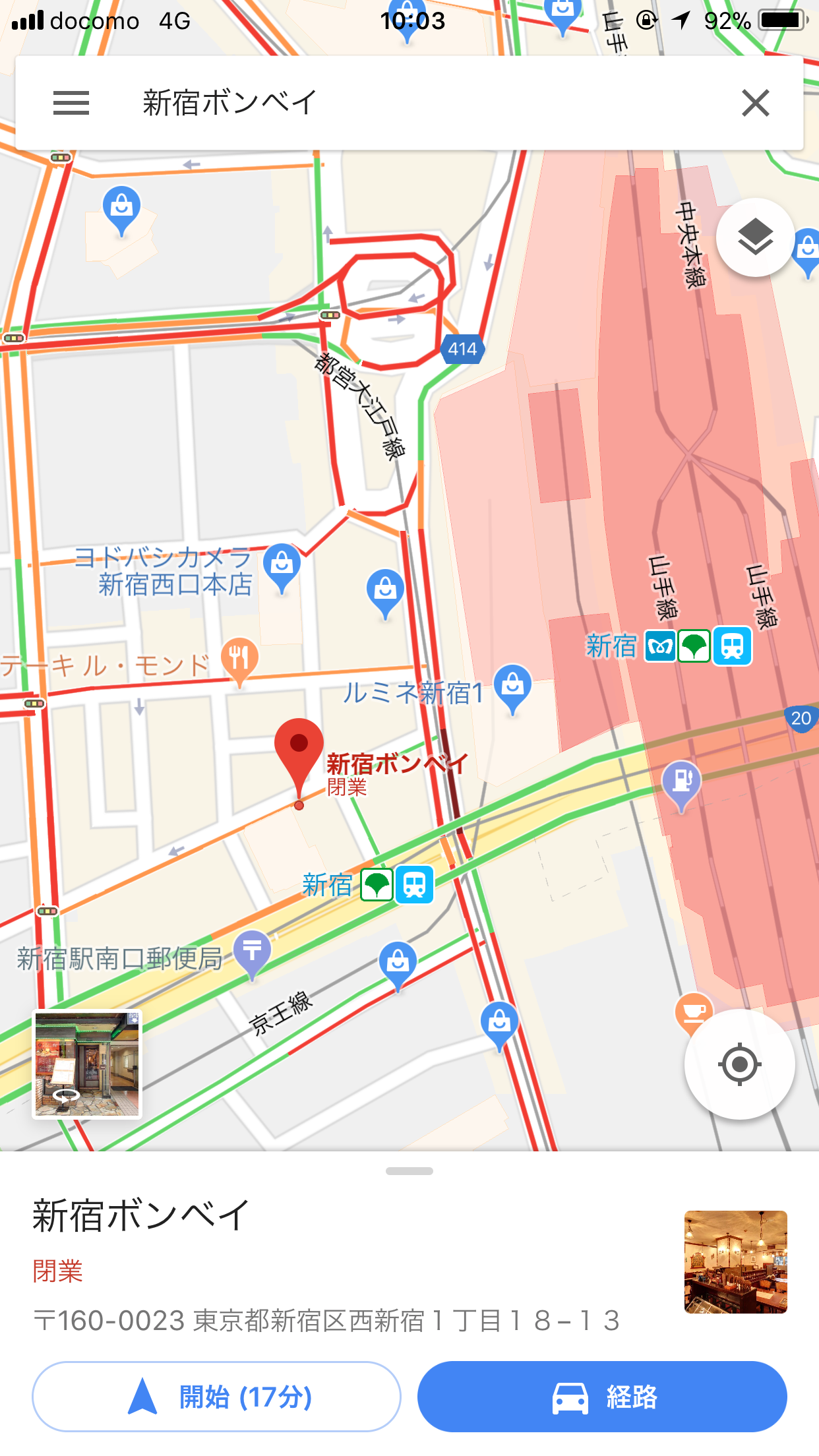Select the gas station marker

coord(681,781)
